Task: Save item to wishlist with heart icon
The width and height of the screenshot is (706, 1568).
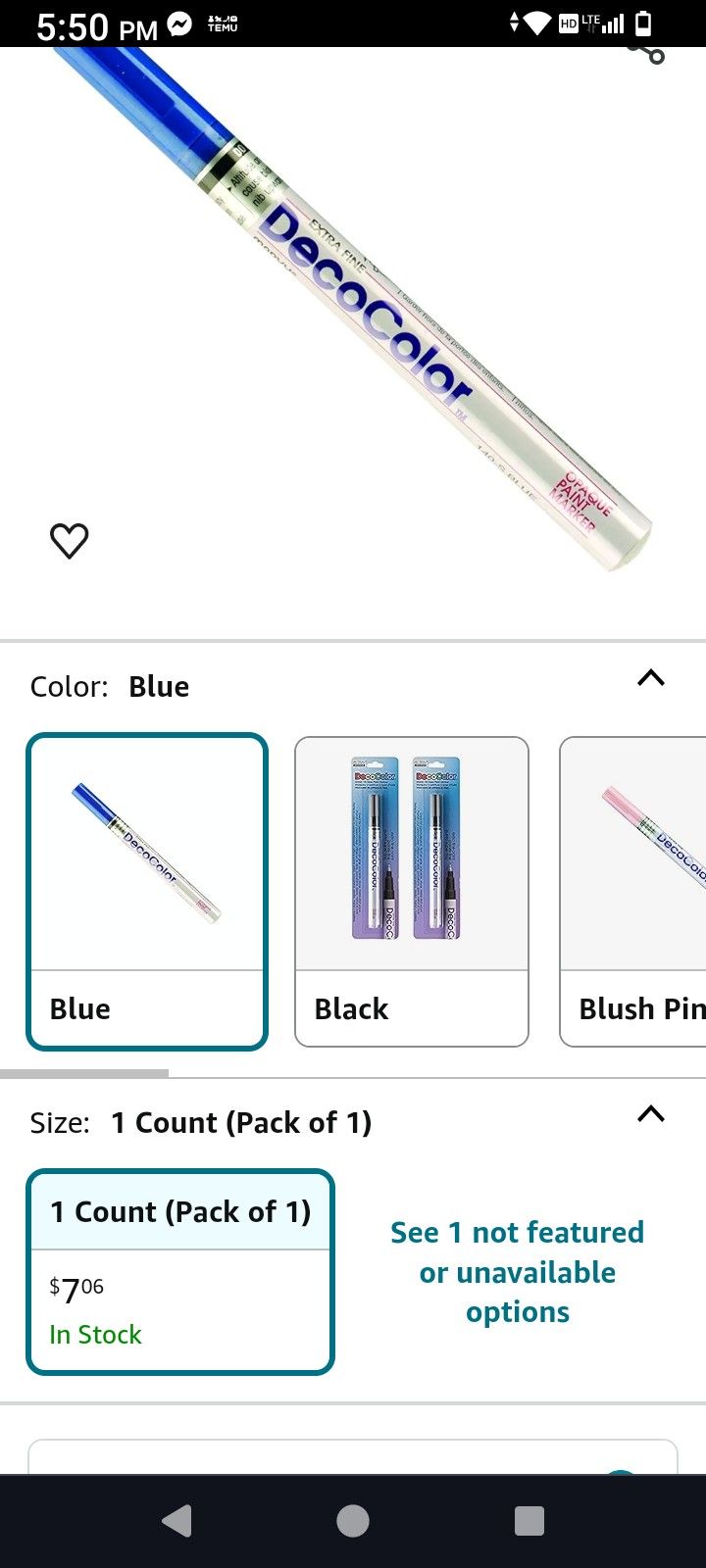Action: click(x=69, y=540)
